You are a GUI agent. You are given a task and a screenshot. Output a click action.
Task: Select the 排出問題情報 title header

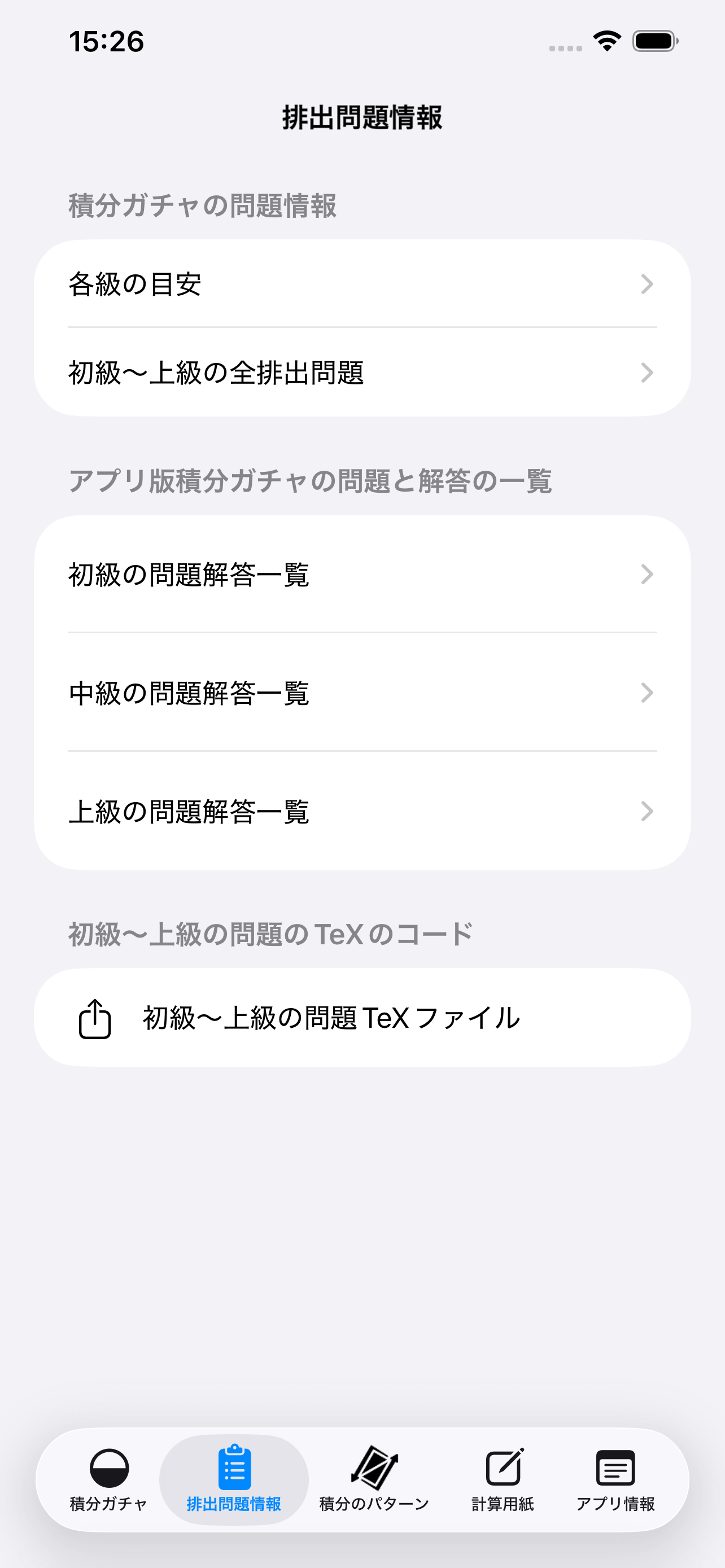point(362,117)
